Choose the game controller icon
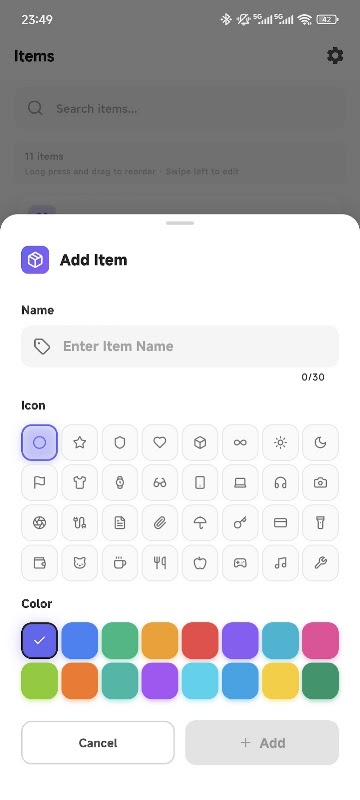The height and width of the screenshot is (800, 360). pyautogui.click(x=240, y=563)
